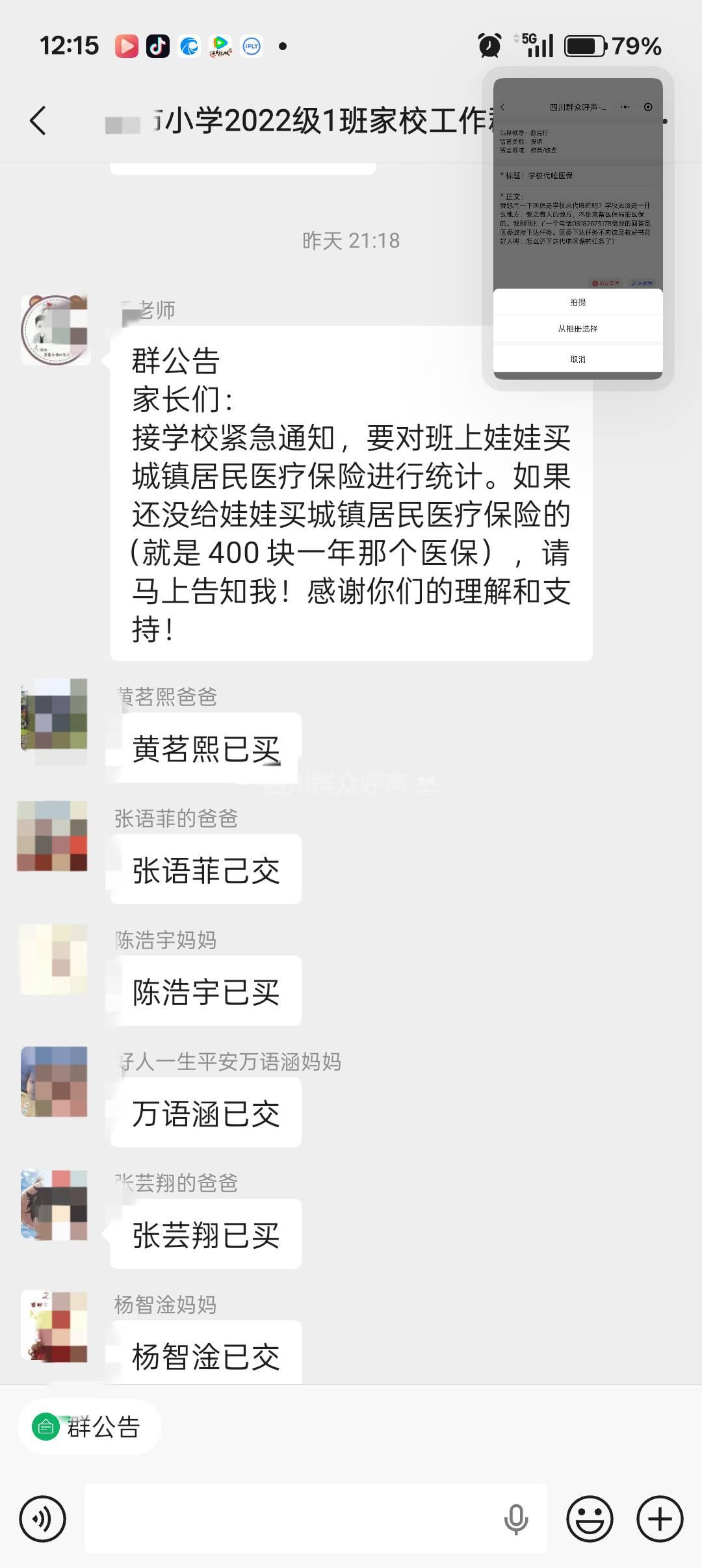Tap the microphone dictation icon

pyautogui.click(x=516, y=1519)
